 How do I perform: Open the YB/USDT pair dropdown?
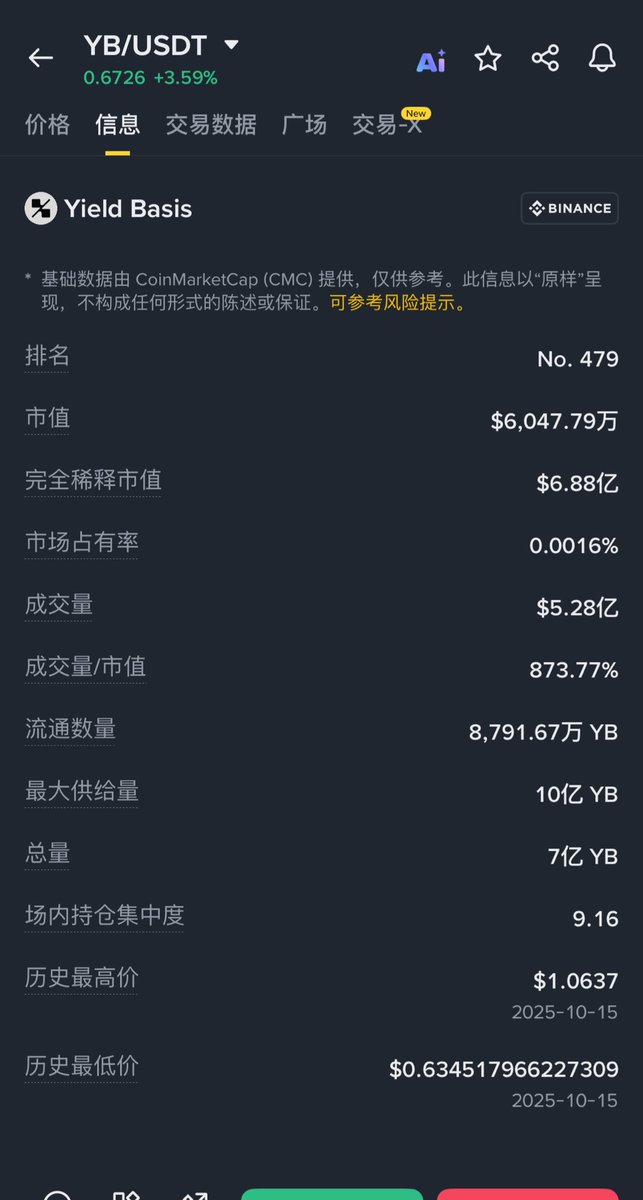pyautogui.click(x=231, y=45)
